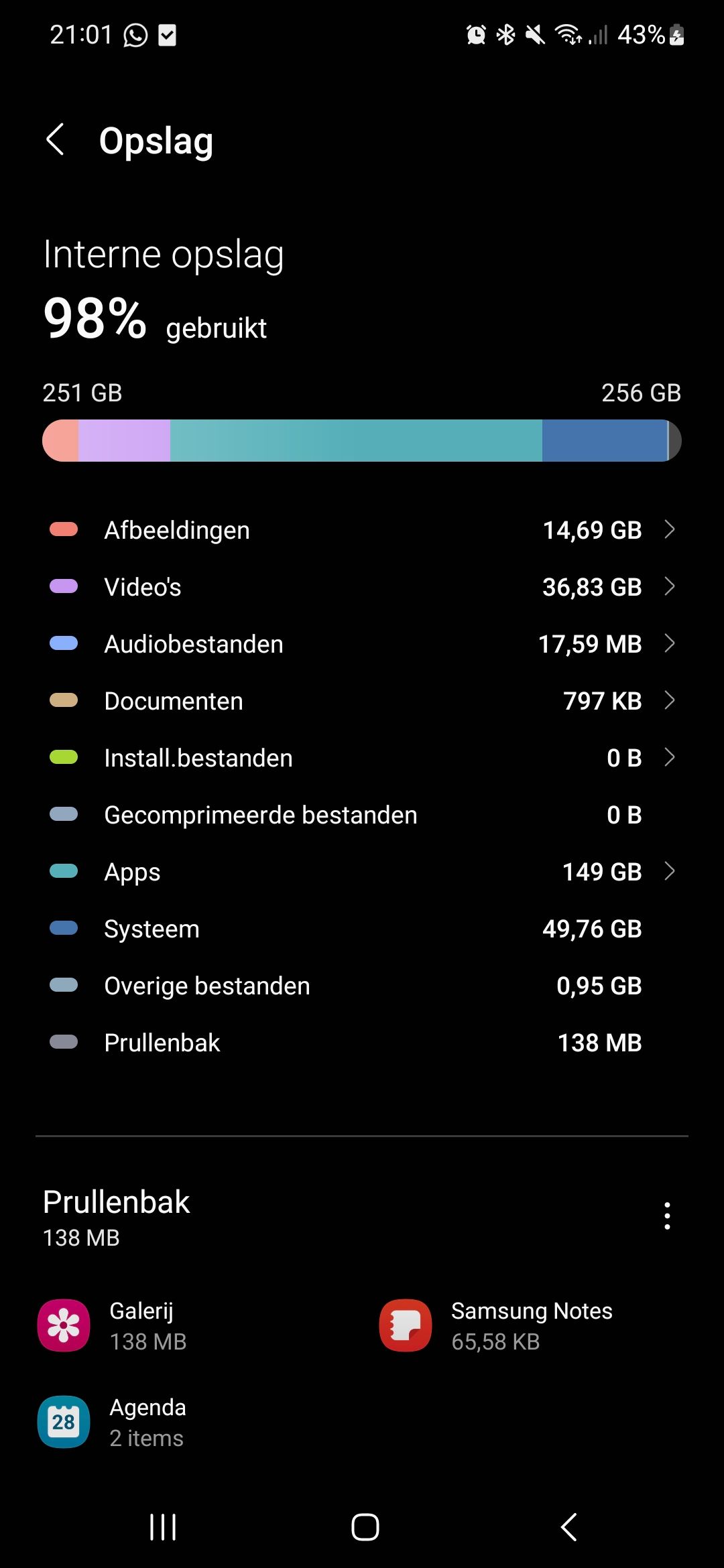
Task: Tap the colored storage usage bar
Action: (x=362, y=440)
